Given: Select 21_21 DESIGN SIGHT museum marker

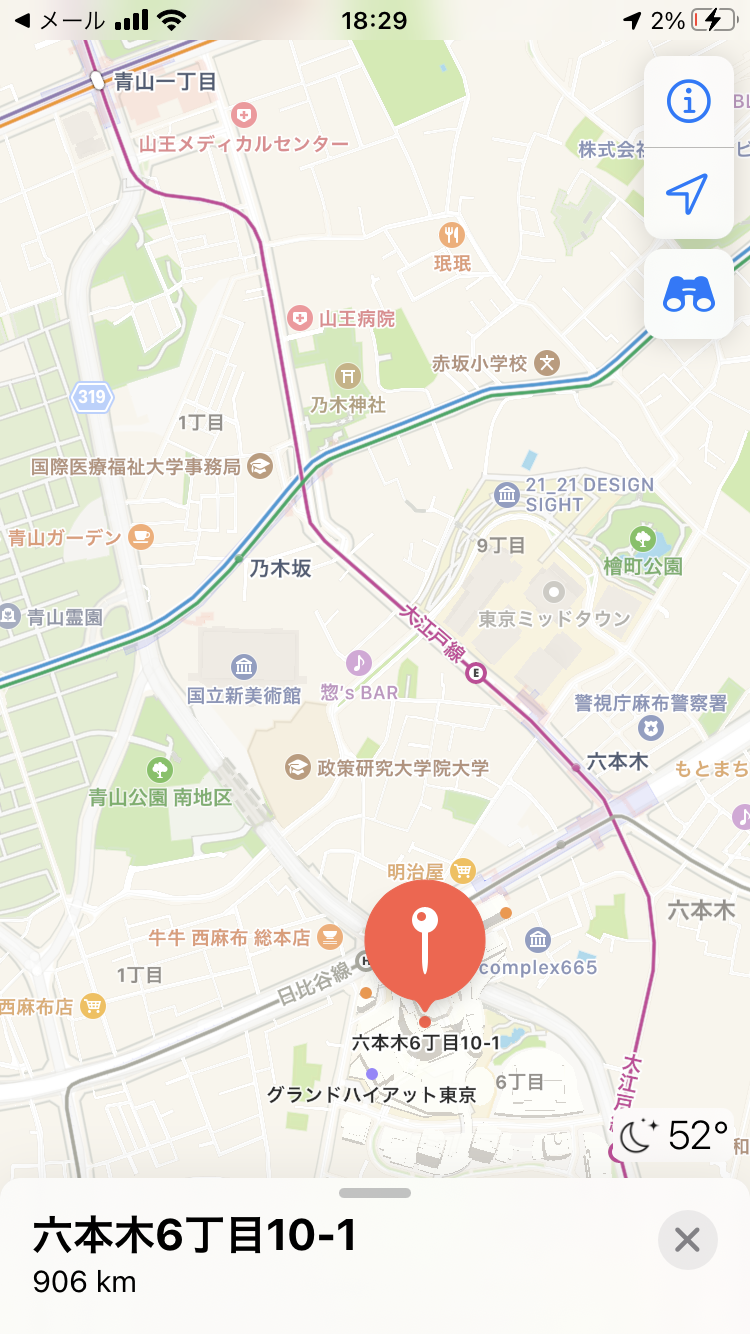Looking at the screenshot, I should click(507, 494).
